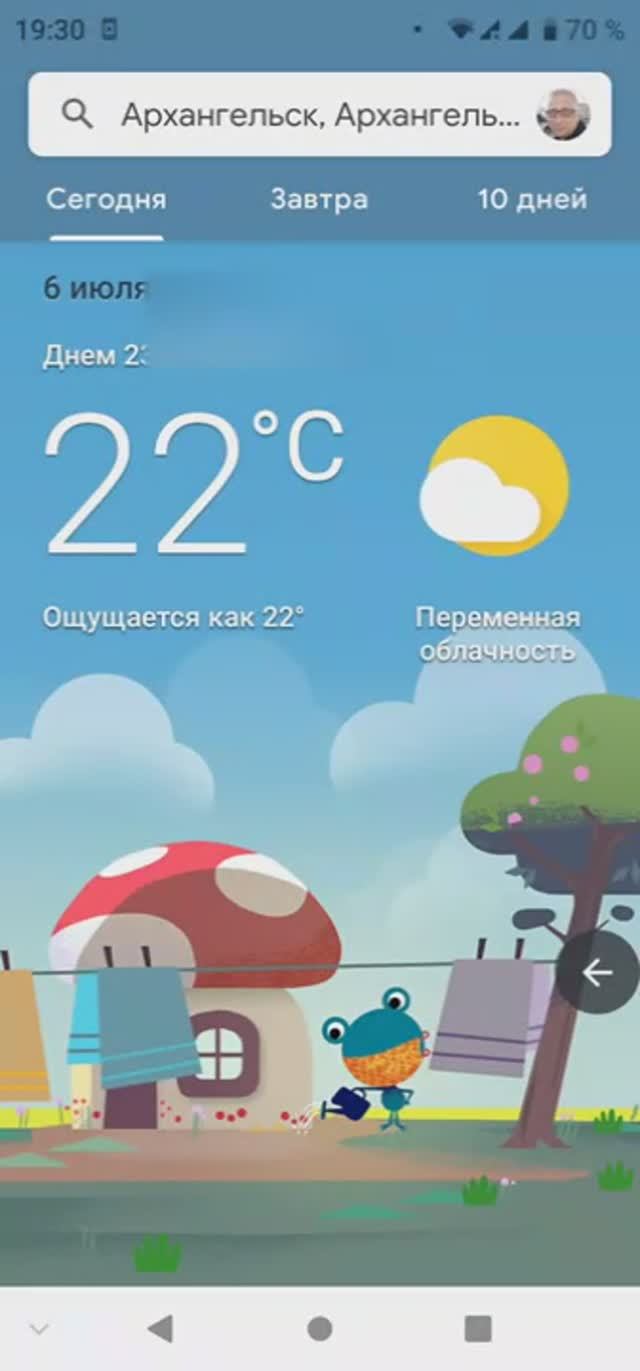This screenshot has height=1371, width=640.
Task: Tap the floating left arrow button
Action: click(x=597, y=972)
